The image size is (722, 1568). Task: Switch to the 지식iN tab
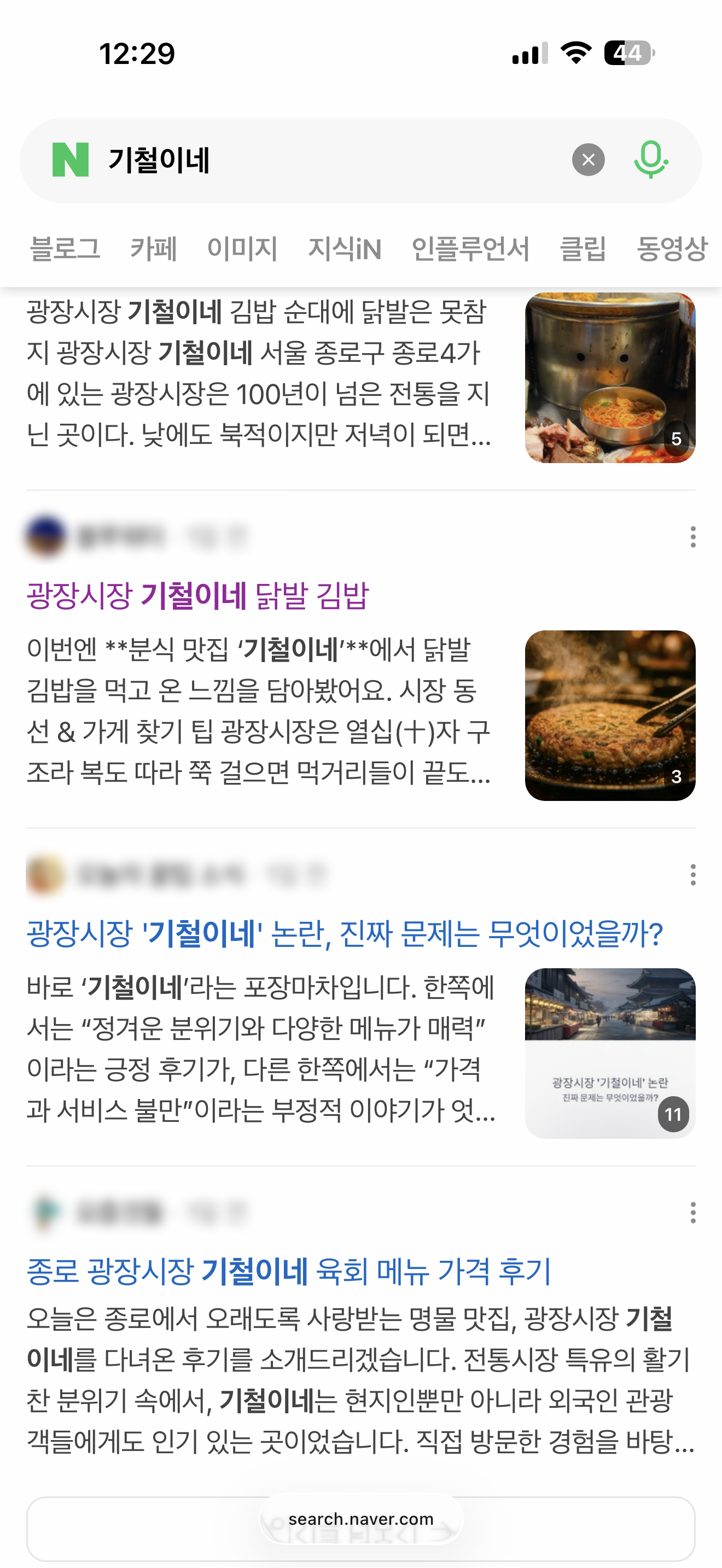345,248
